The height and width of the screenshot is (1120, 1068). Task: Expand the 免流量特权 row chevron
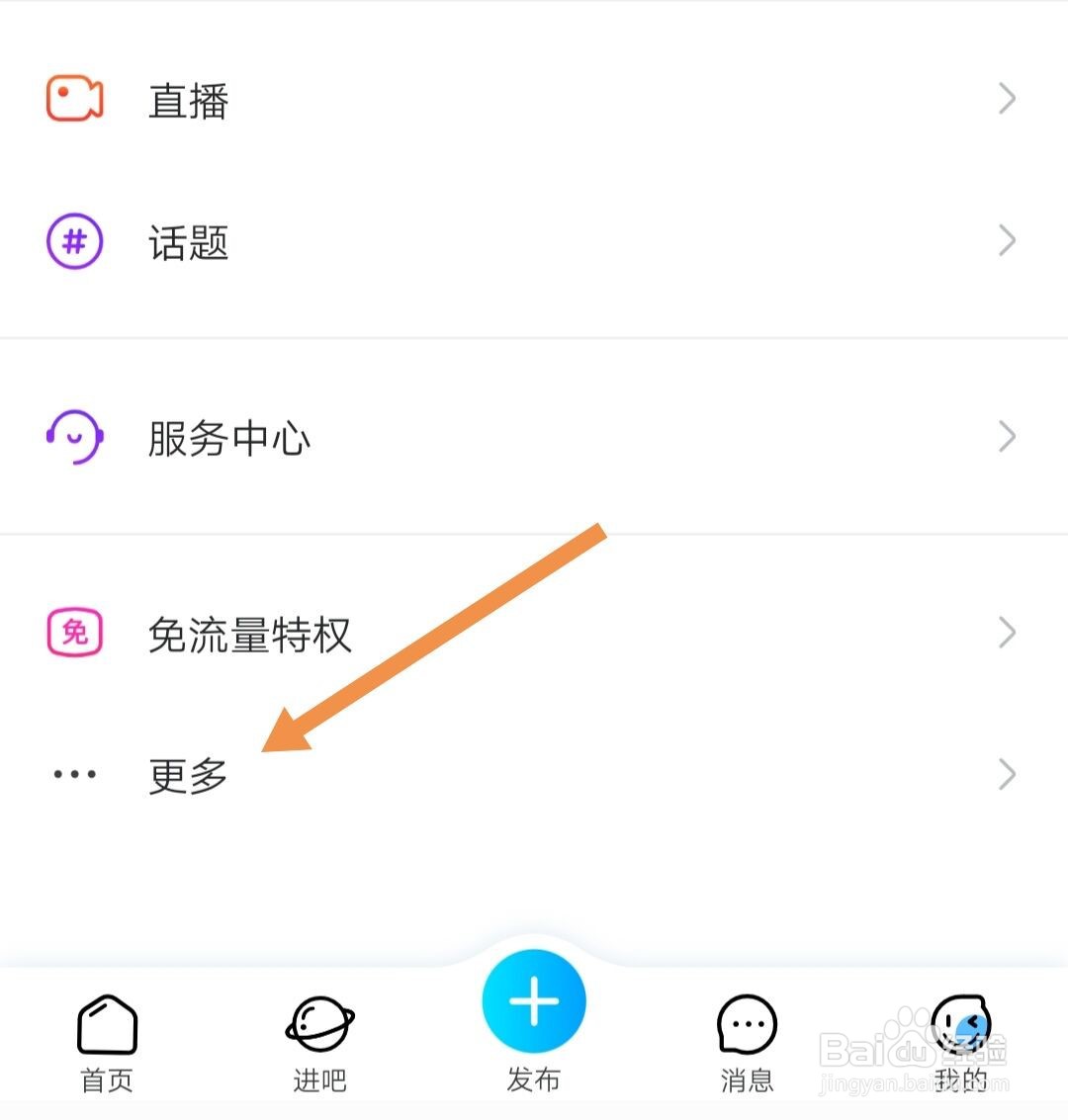tap(1006, 632)
